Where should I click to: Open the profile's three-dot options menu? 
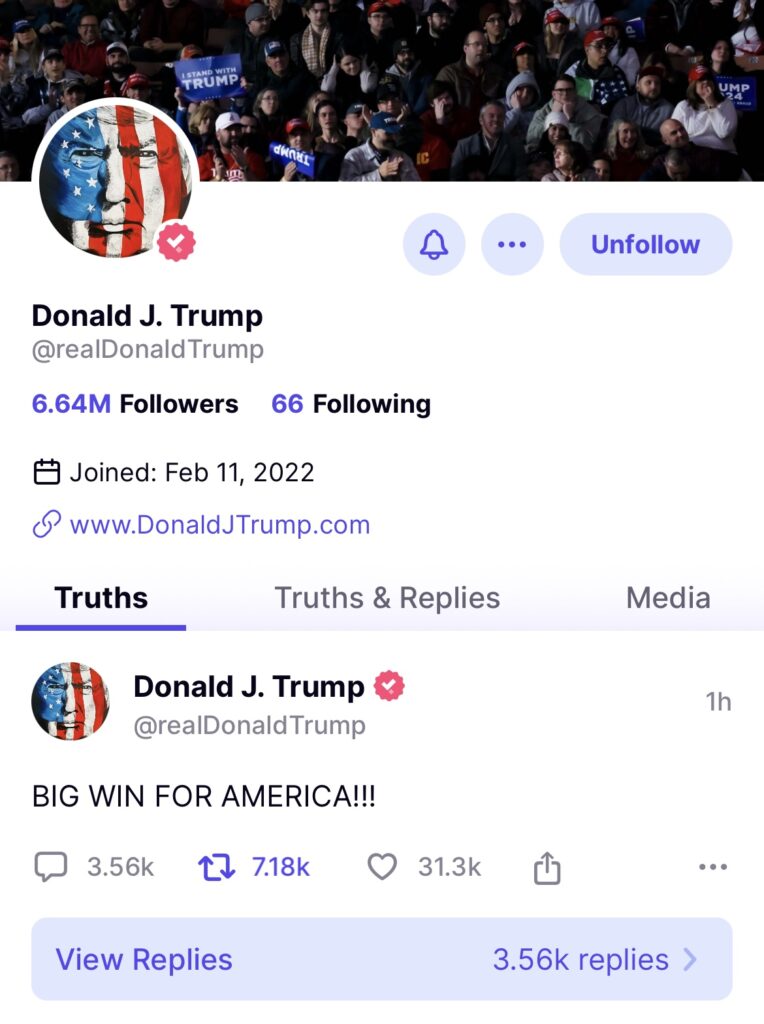pyautogui.click(x=512, y=244)
